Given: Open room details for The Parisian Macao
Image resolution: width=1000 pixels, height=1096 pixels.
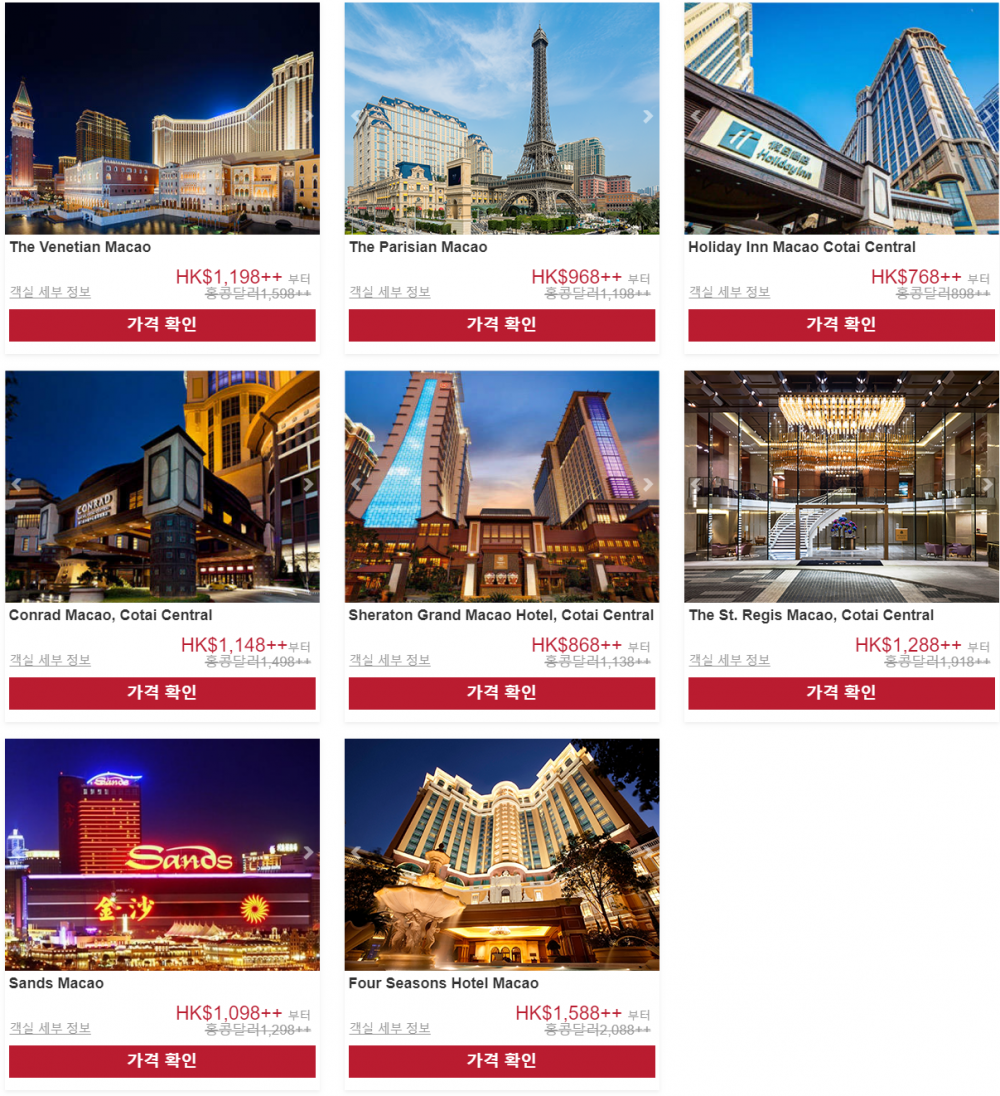Looking at the screenshot, I should (x=389, y=292).
